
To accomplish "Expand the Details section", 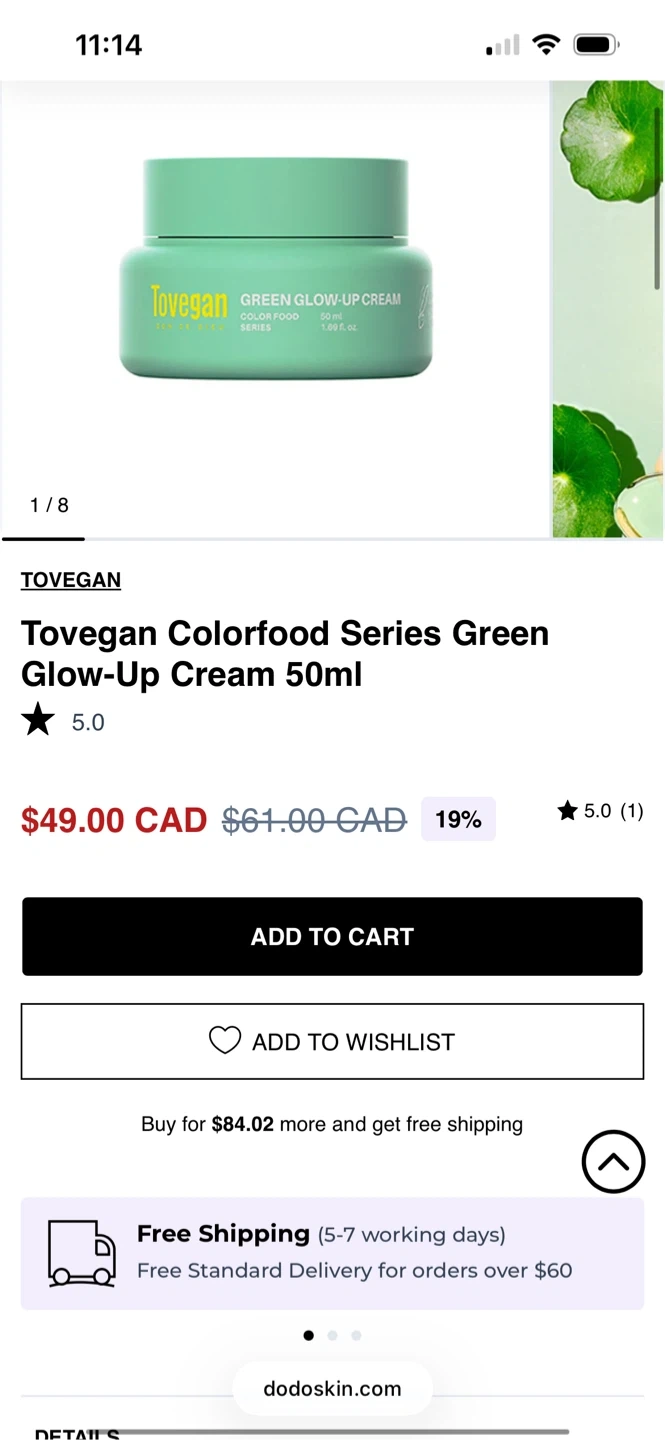I will [77, 1432].
